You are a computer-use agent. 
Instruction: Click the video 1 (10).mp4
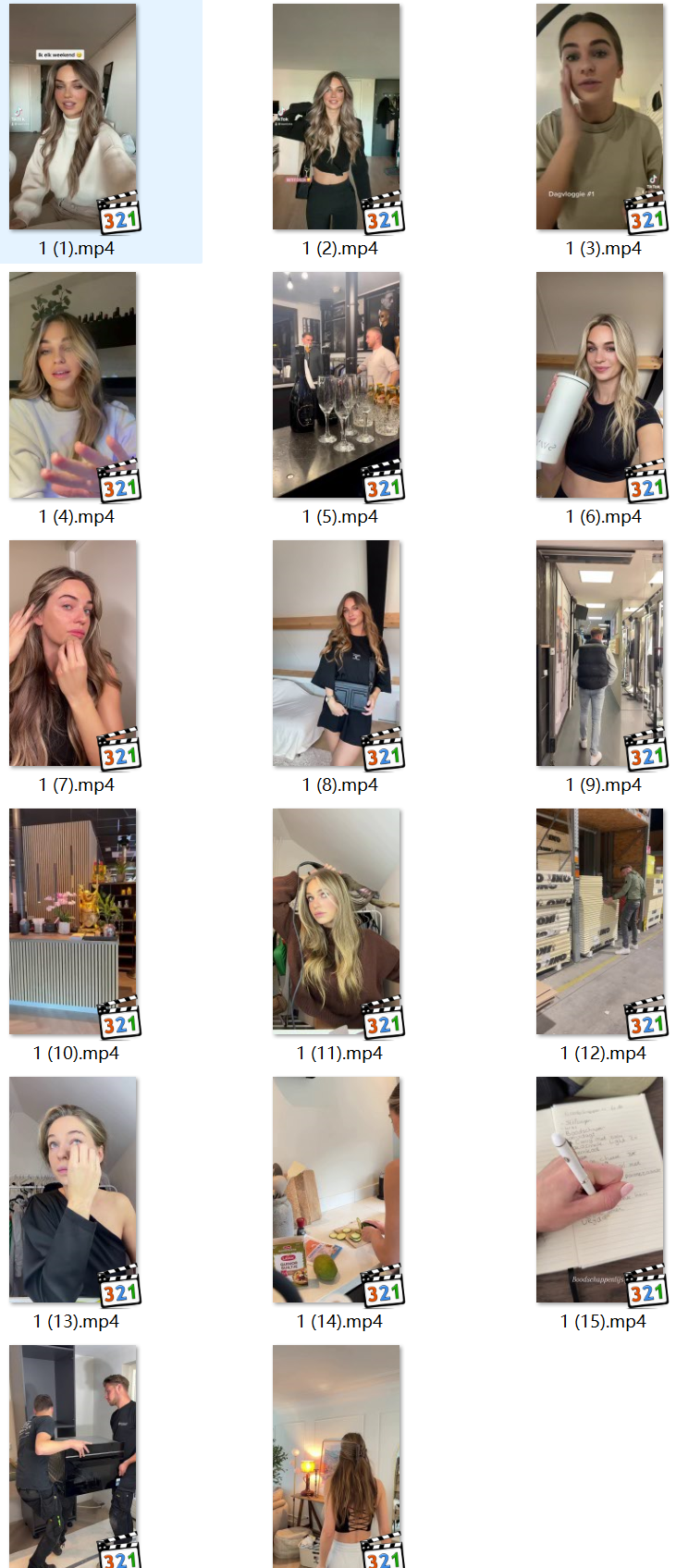73,922
